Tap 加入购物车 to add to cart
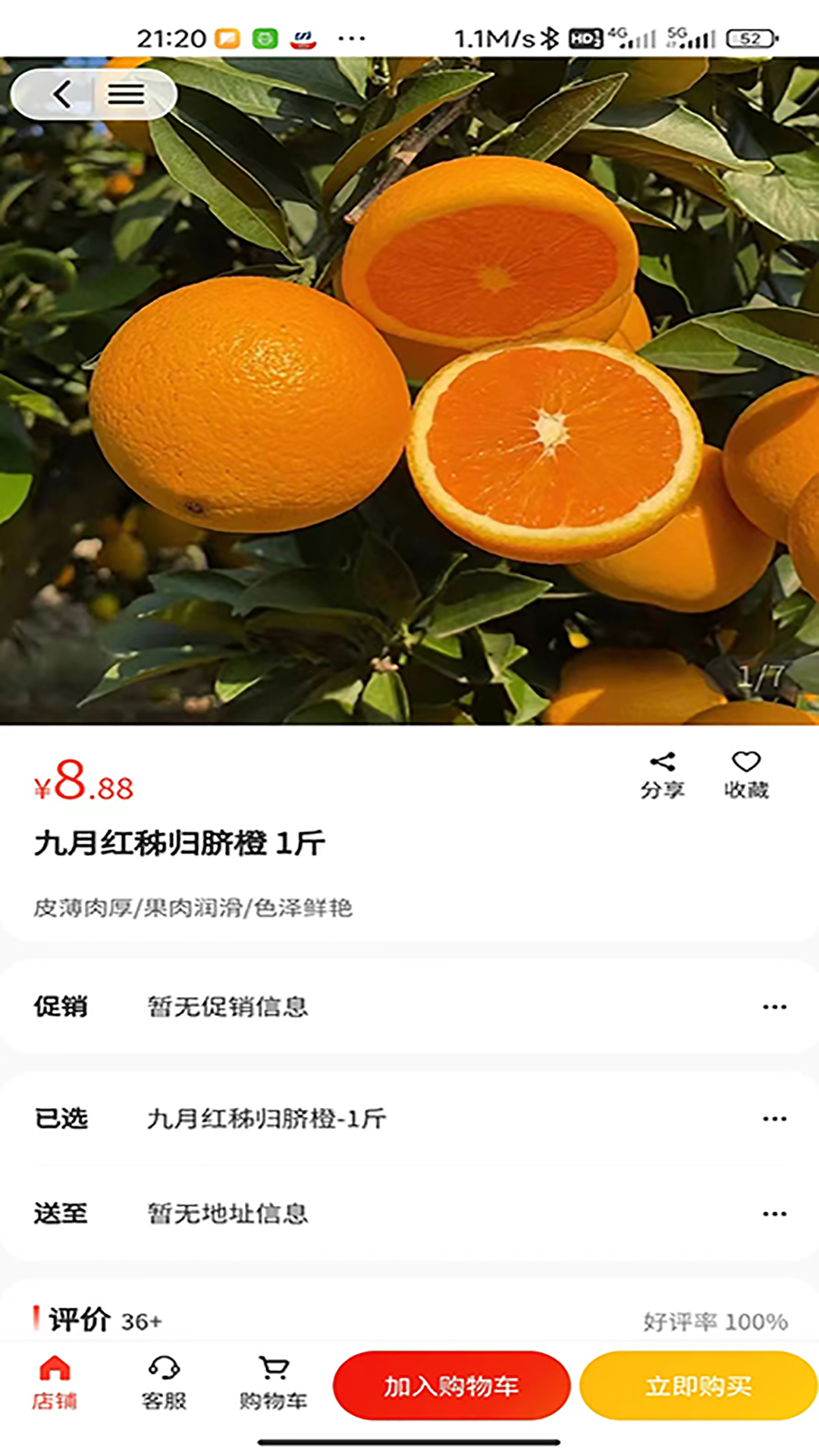819x1456 pixels. (451, 1385)
